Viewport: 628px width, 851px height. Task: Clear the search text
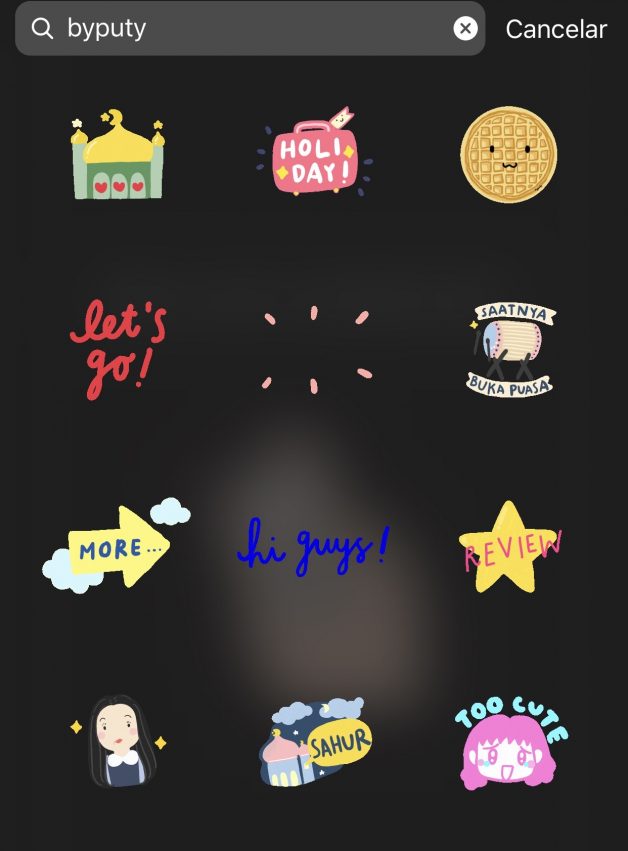465,29
